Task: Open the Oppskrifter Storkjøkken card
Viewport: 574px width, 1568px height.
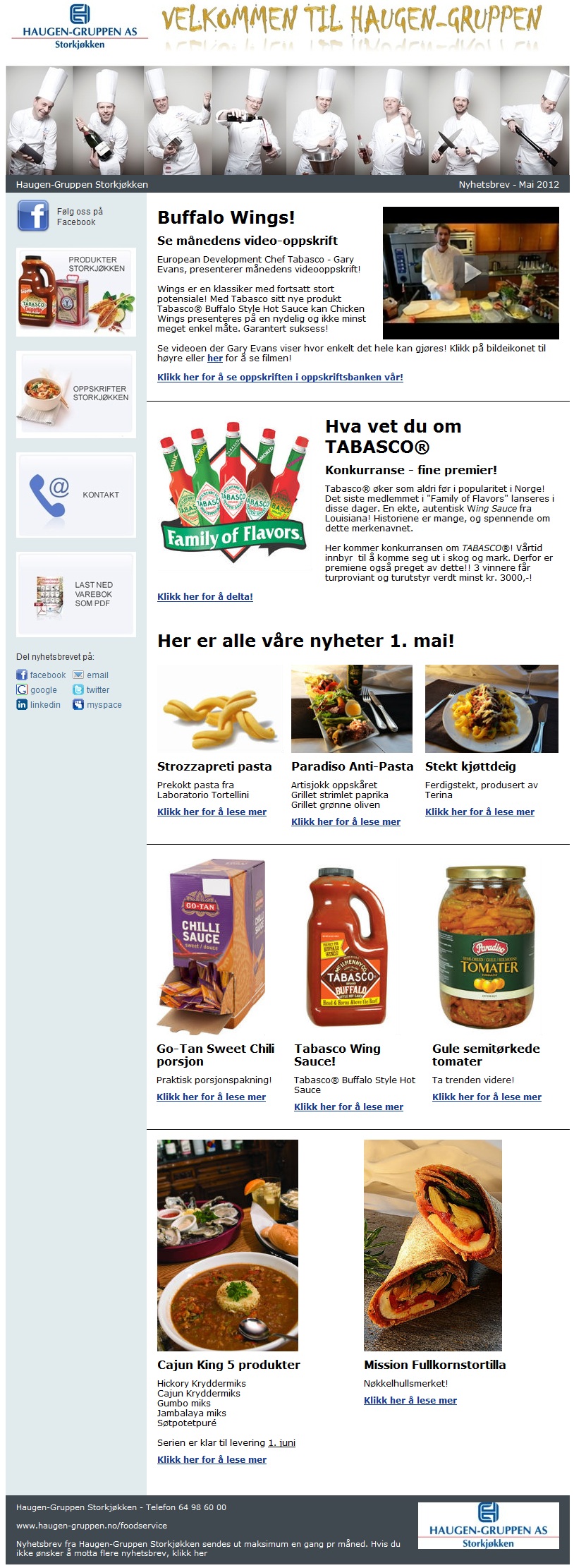Action: (x=76, y=394)
